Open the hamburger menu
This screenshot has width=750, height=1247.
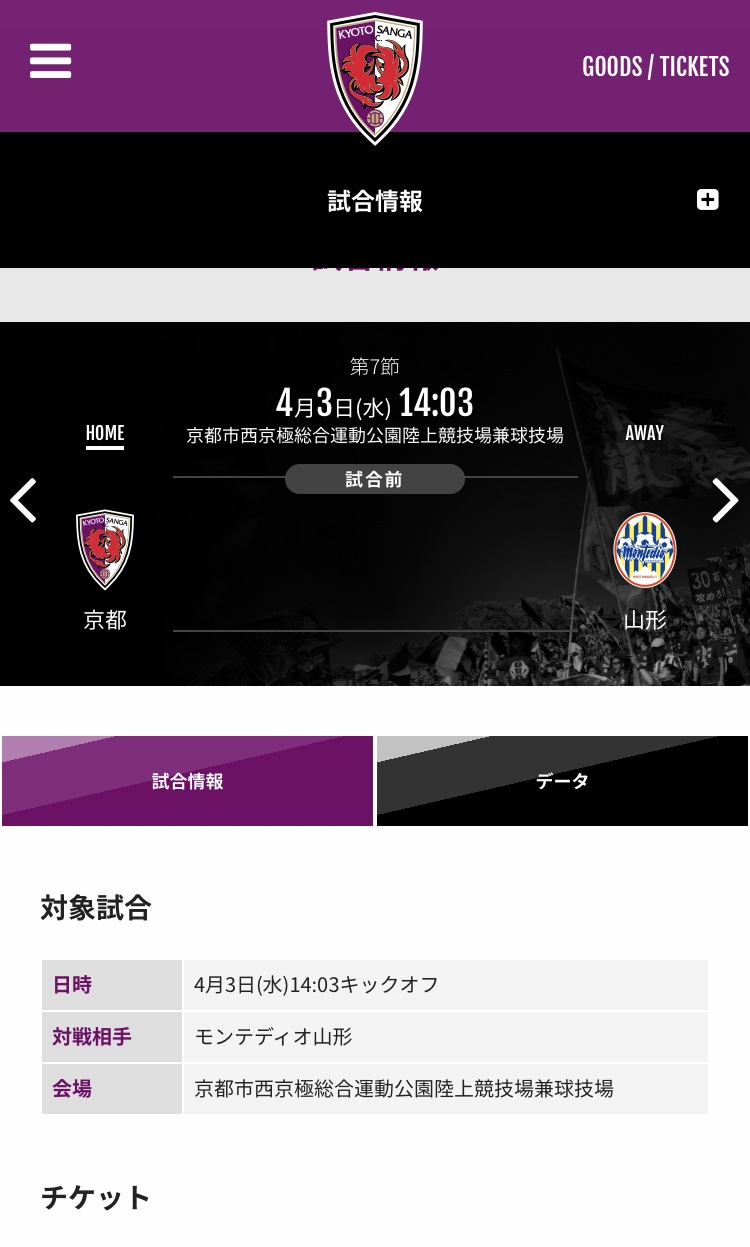coord(50,61)
